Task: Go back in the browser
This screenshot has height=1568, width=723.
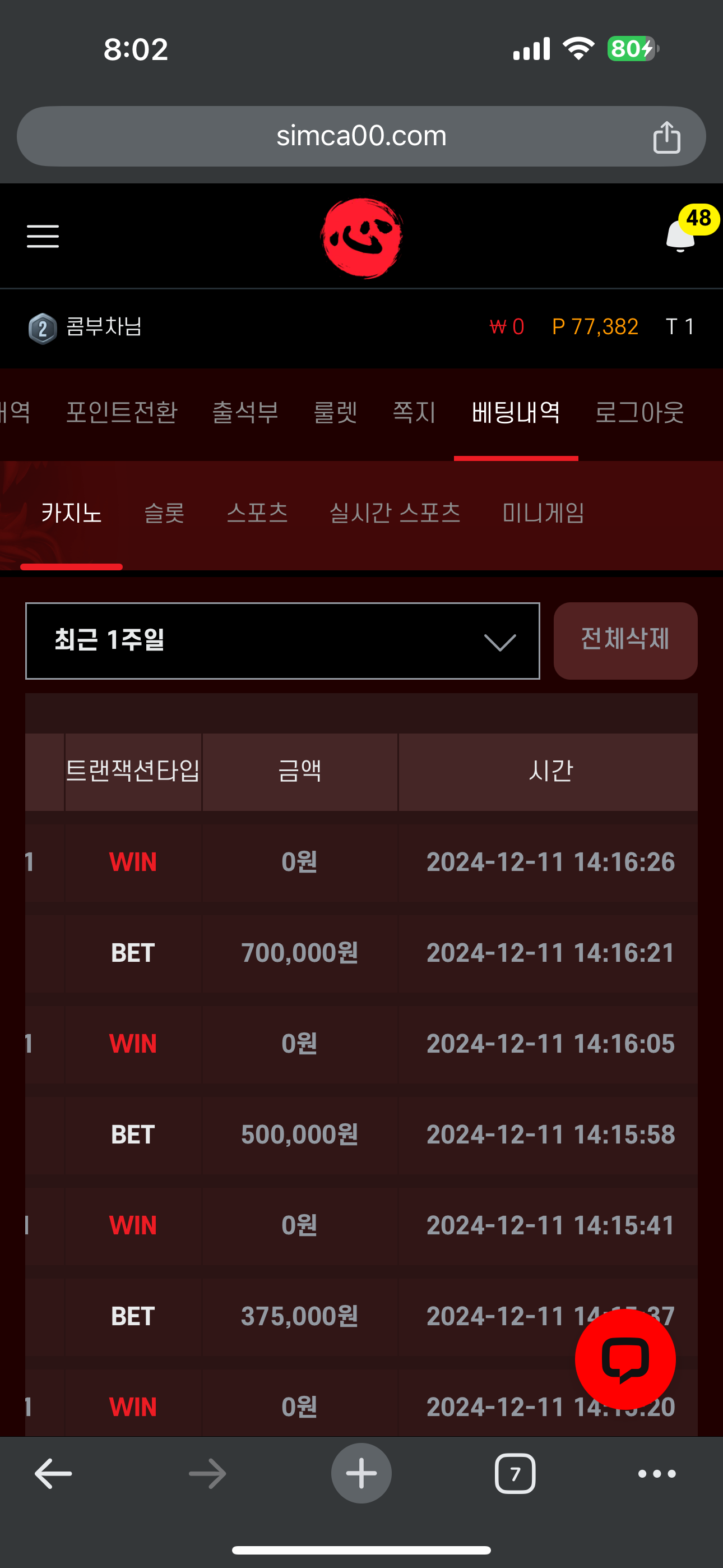Action: click(x=53, y=1474)
